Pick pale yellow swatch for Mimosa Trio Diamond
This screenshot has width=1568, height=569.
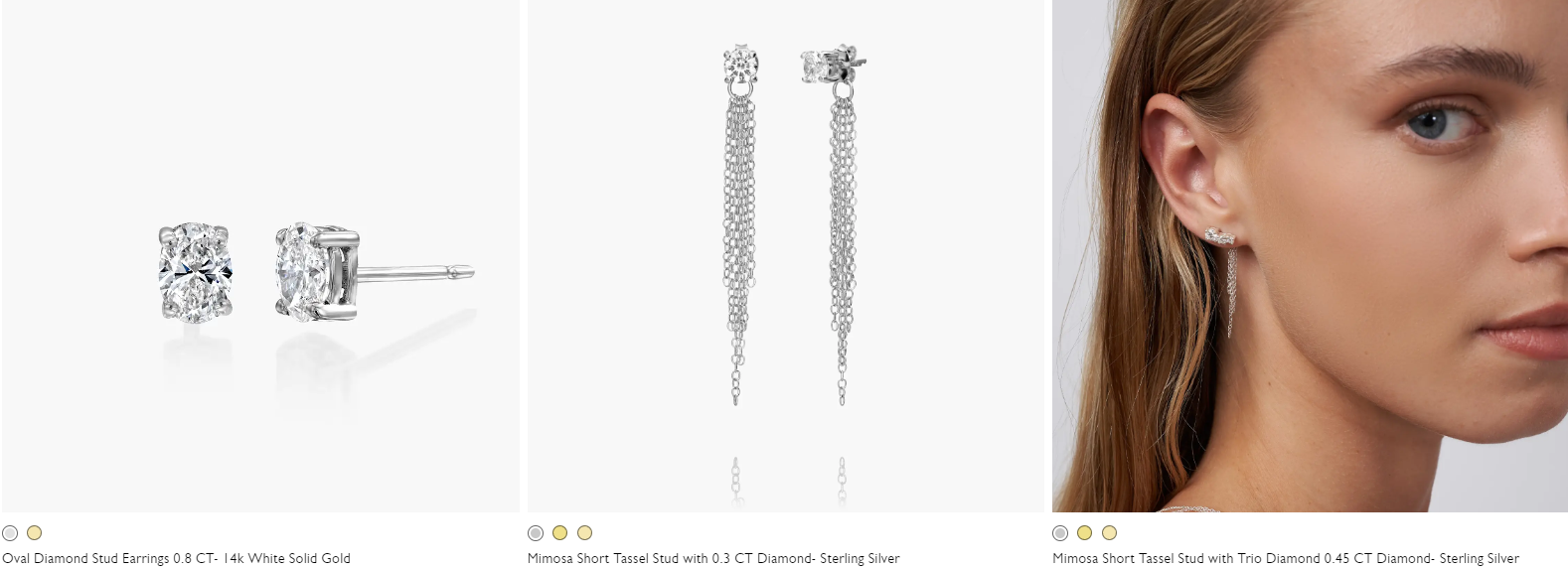(1110, 533)
